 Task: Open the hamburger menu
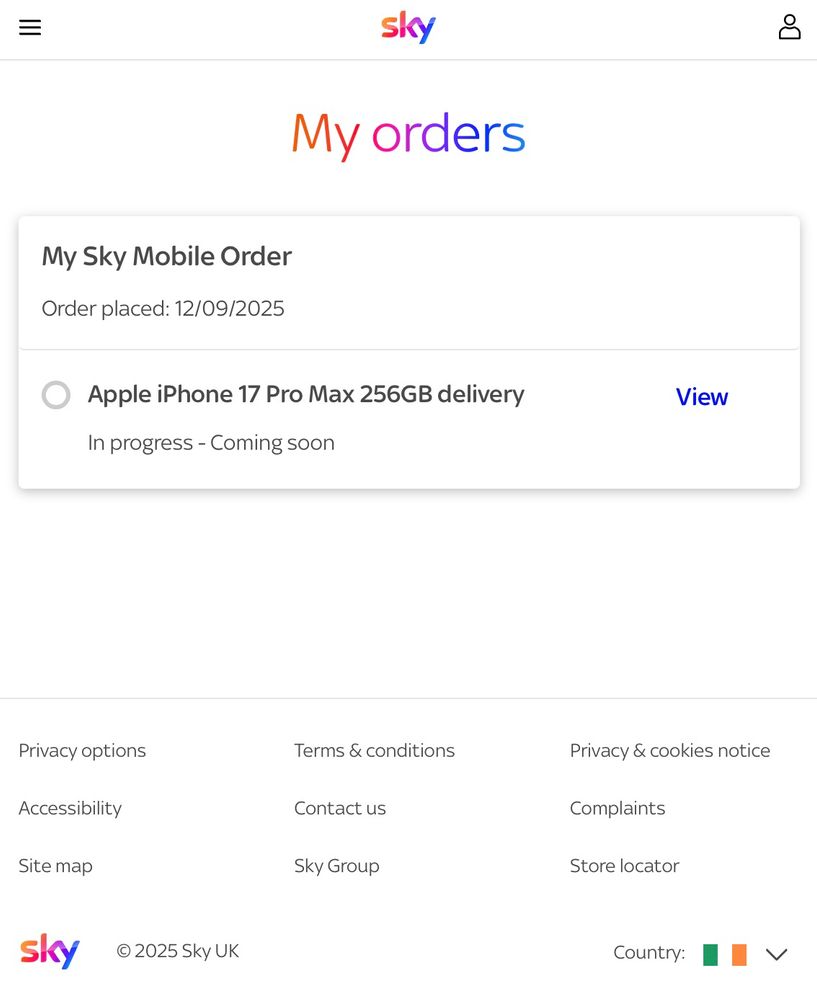click(30, 28)
